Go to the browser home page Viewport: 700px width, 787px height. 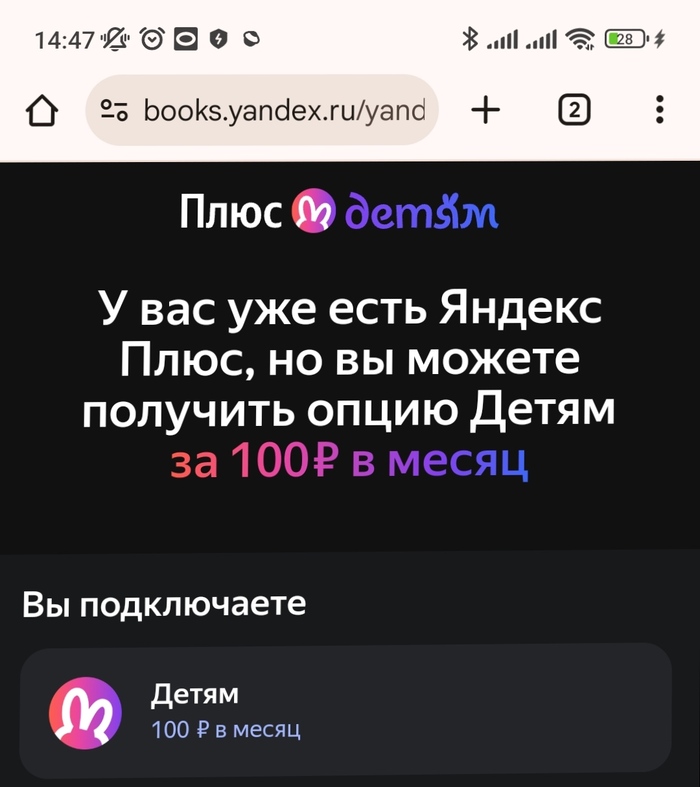[41, 110]
